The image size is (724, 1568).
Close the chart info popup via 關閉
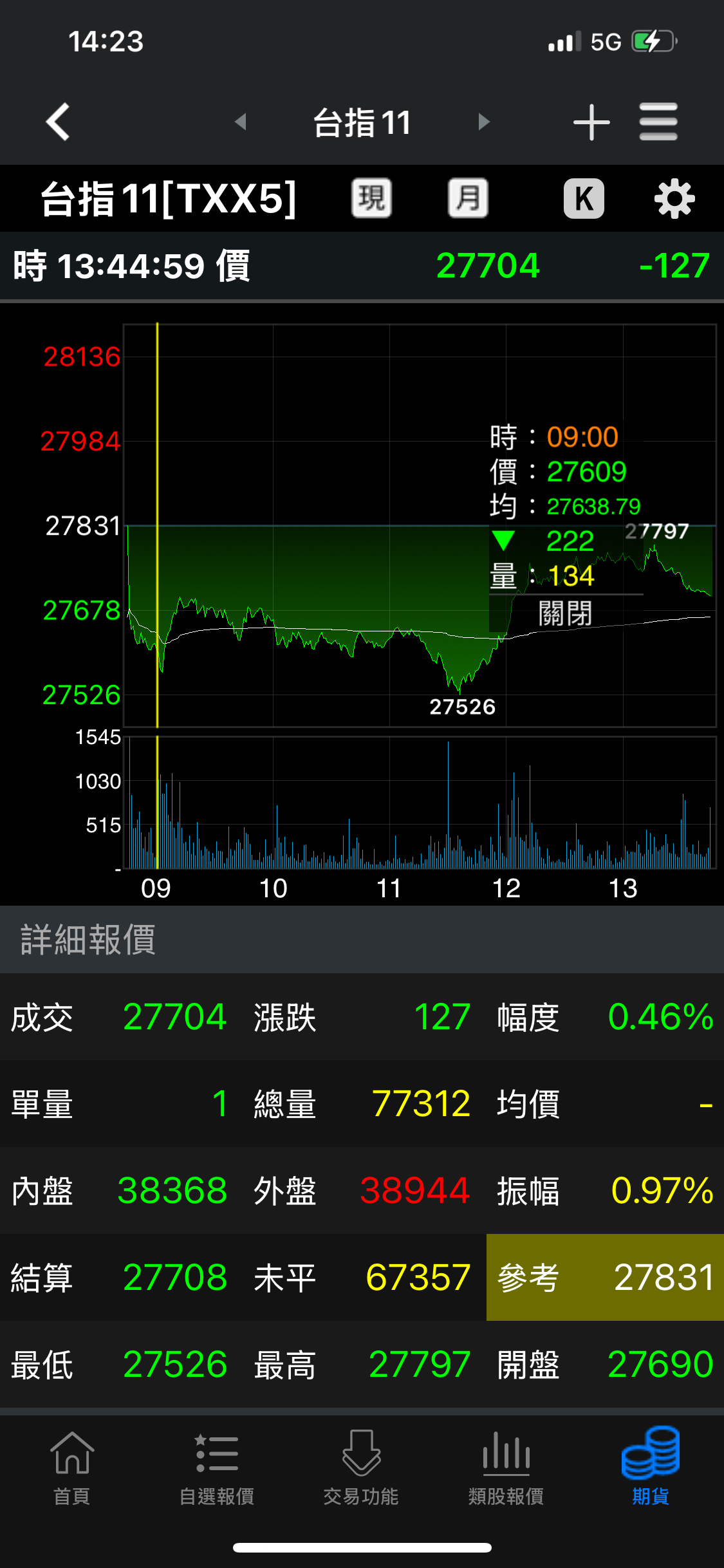click(565, 613)
